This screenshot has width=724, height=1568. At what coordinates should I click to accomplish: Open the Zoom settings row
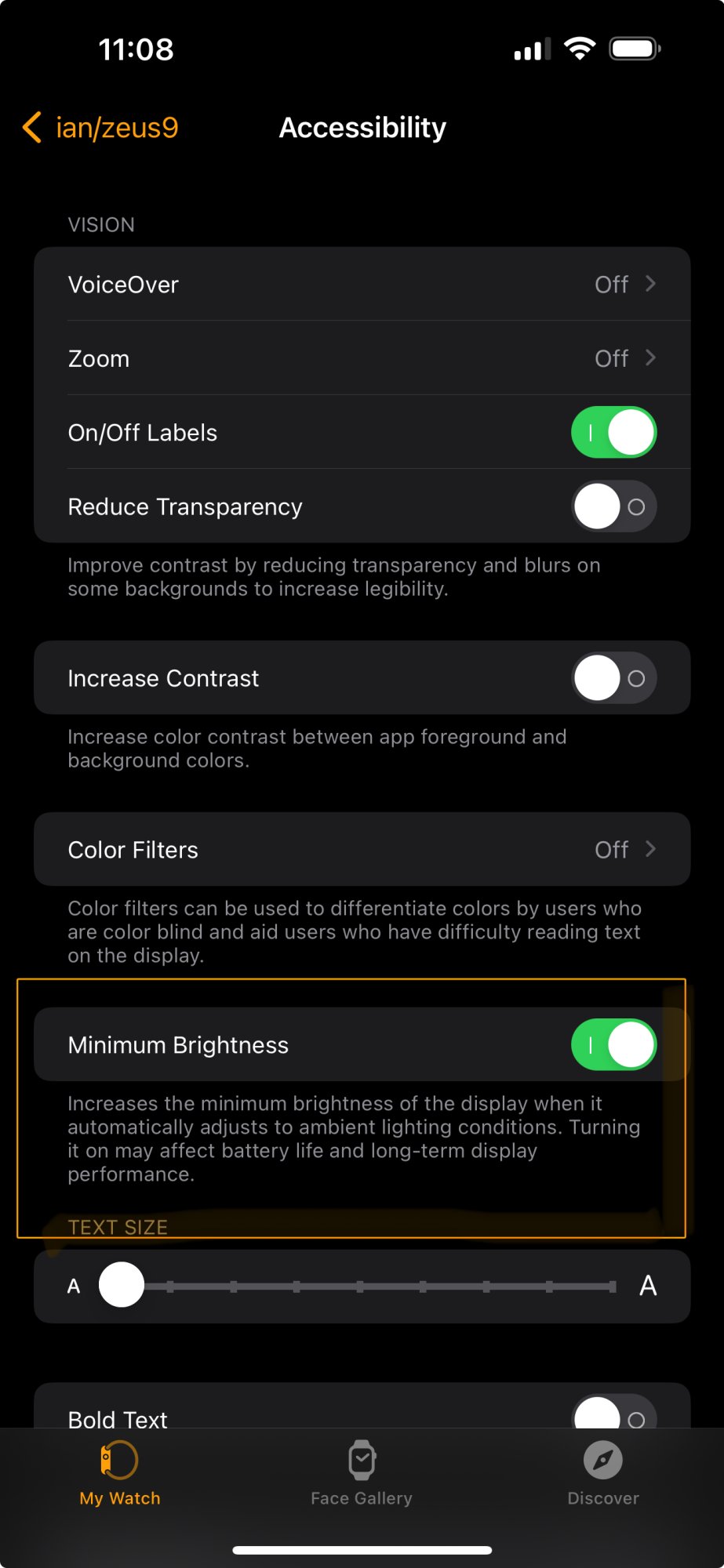click(x=362, y=358)
